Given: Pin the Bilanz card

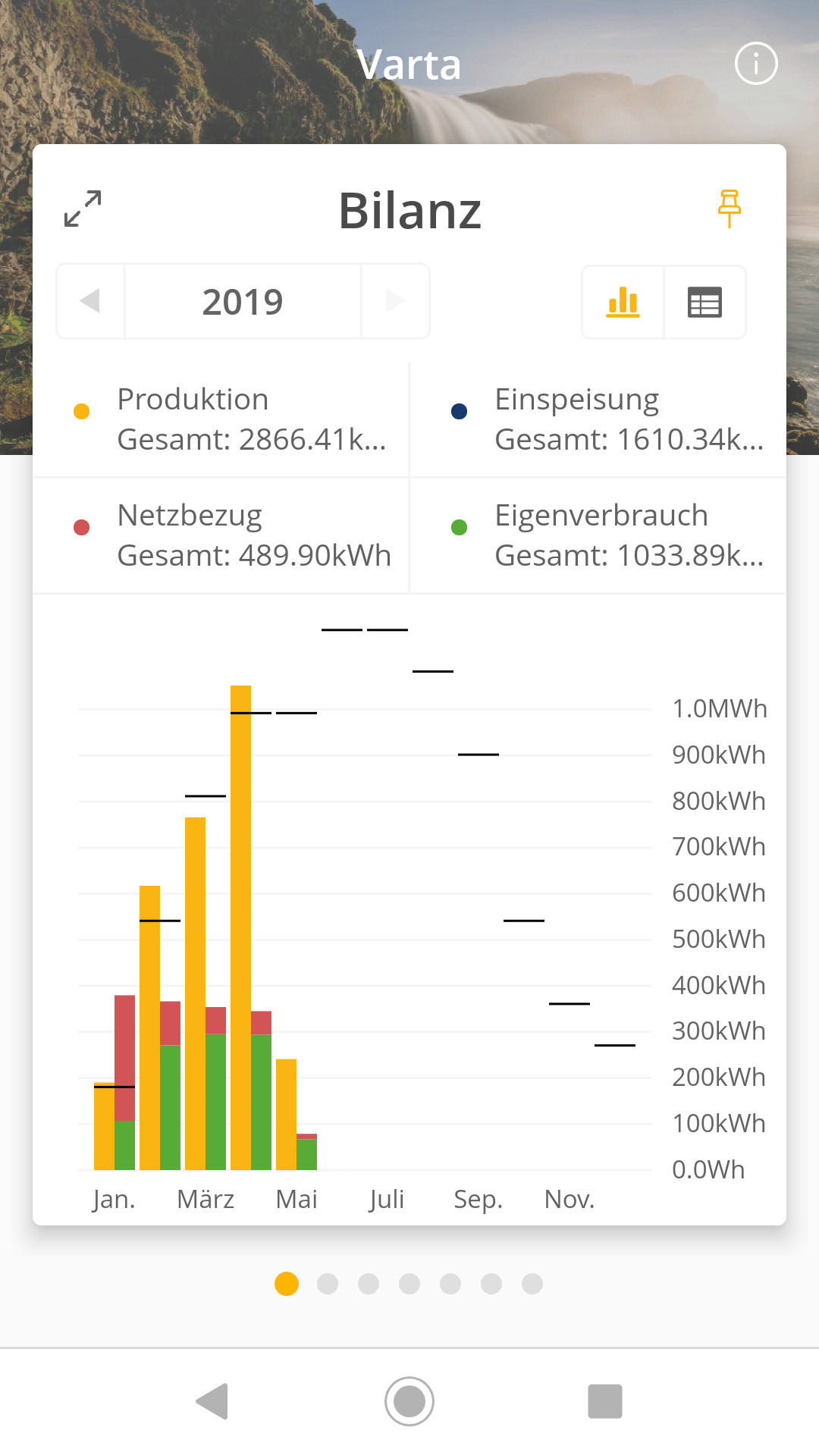Looking at the screenshot, I should (730, 209).
